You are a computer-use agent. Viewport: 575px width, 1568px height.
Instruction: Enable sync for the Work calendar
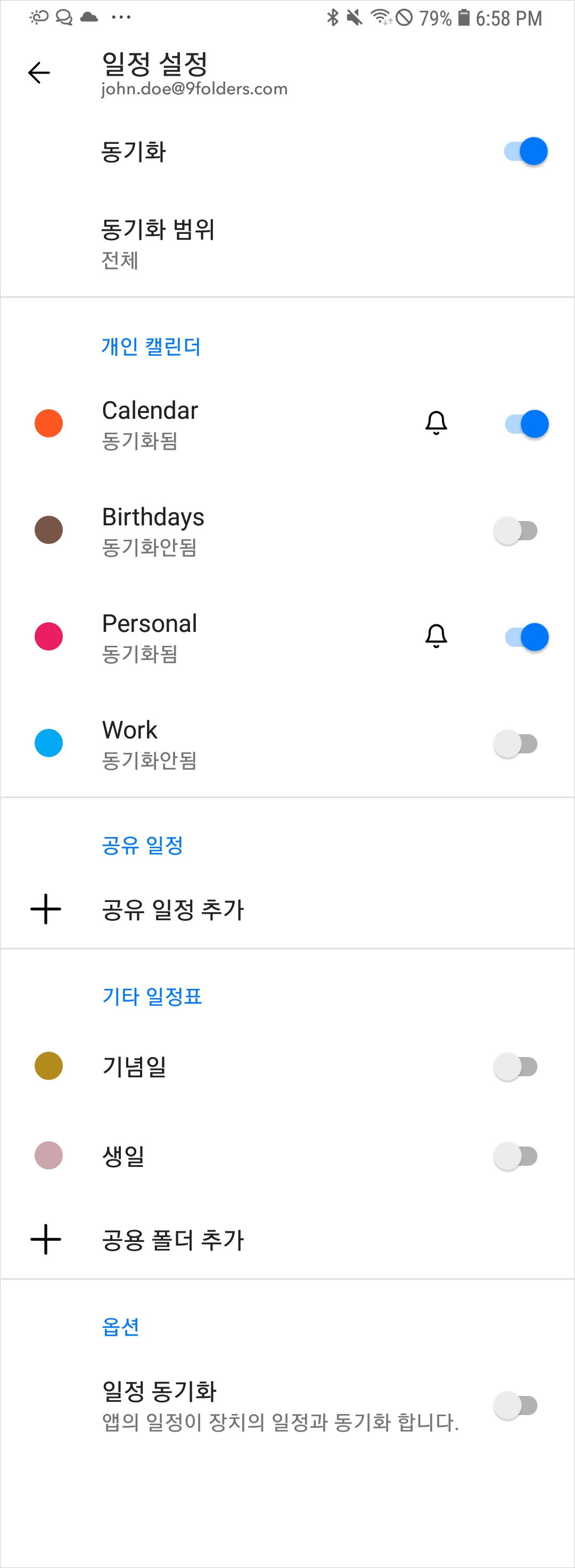(x=515, y=744)
